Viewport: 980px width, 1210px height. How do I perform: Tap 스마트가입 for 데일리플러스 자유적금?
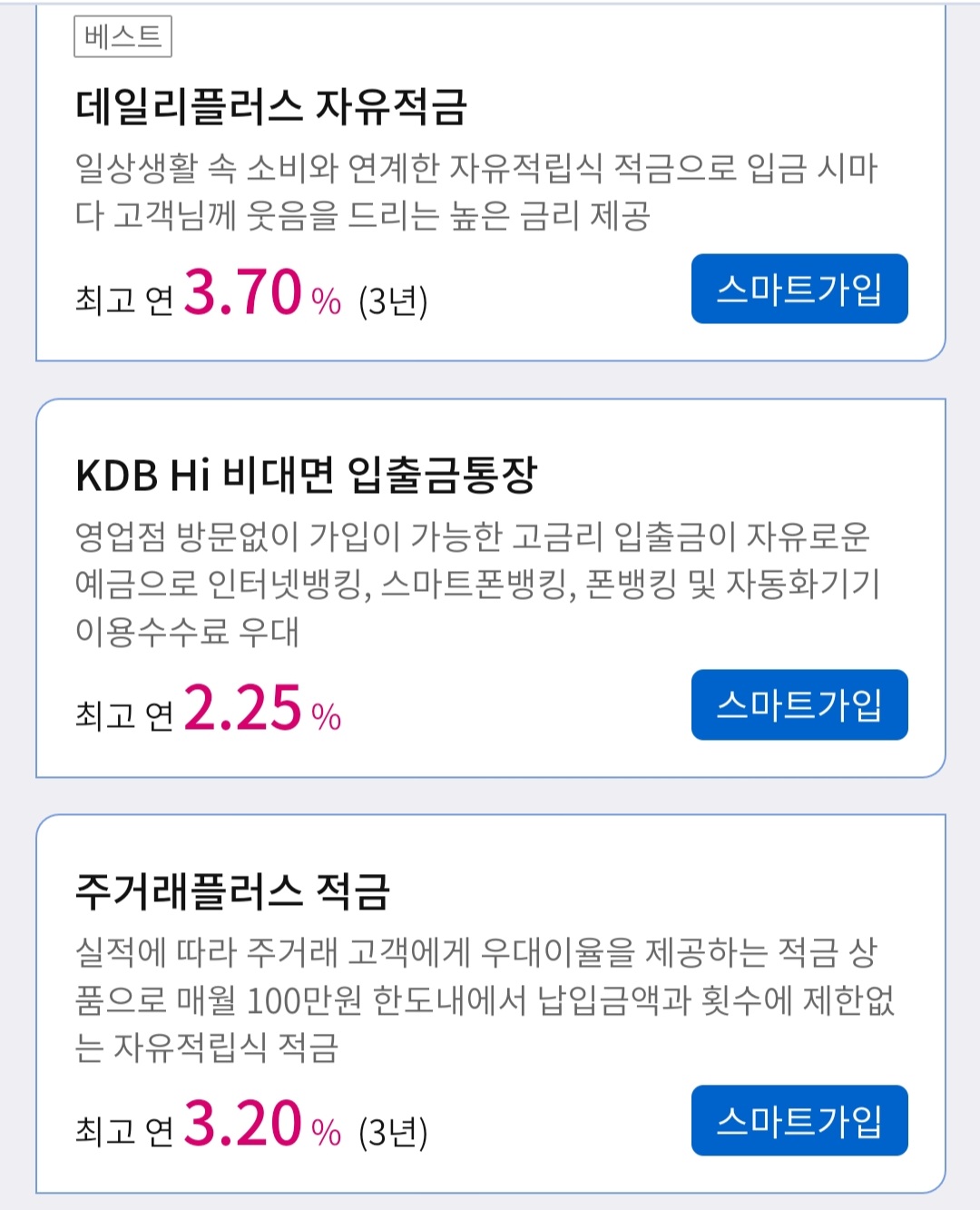[799, 289]
